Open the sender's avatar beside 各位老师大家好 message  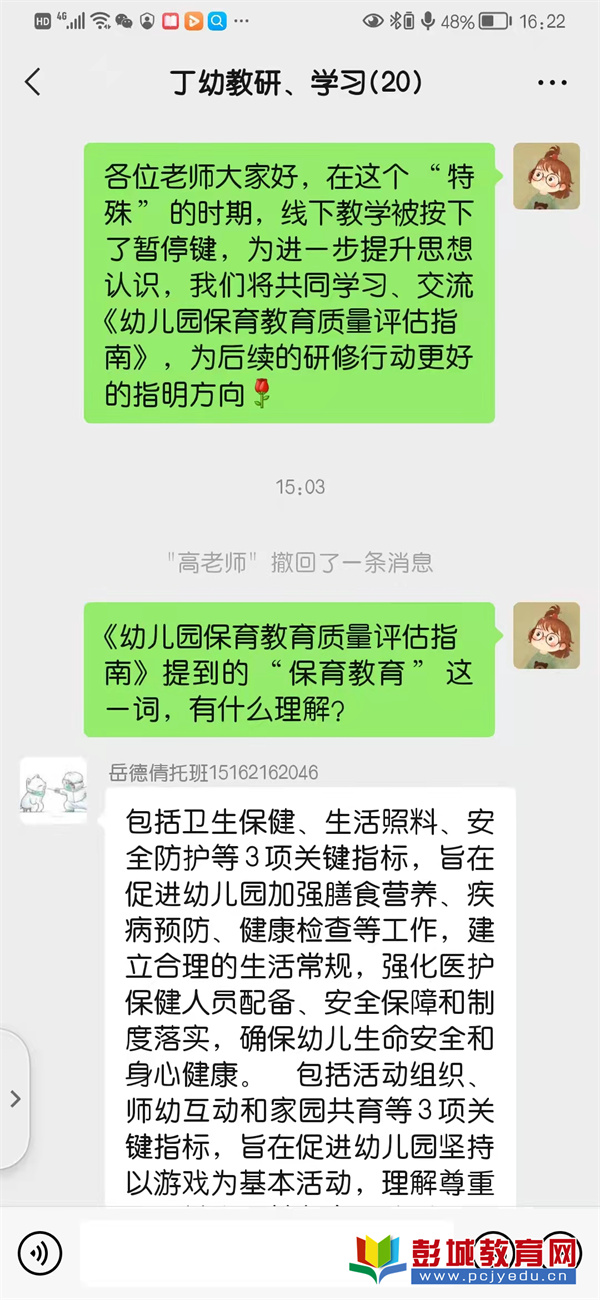[546, 176]
